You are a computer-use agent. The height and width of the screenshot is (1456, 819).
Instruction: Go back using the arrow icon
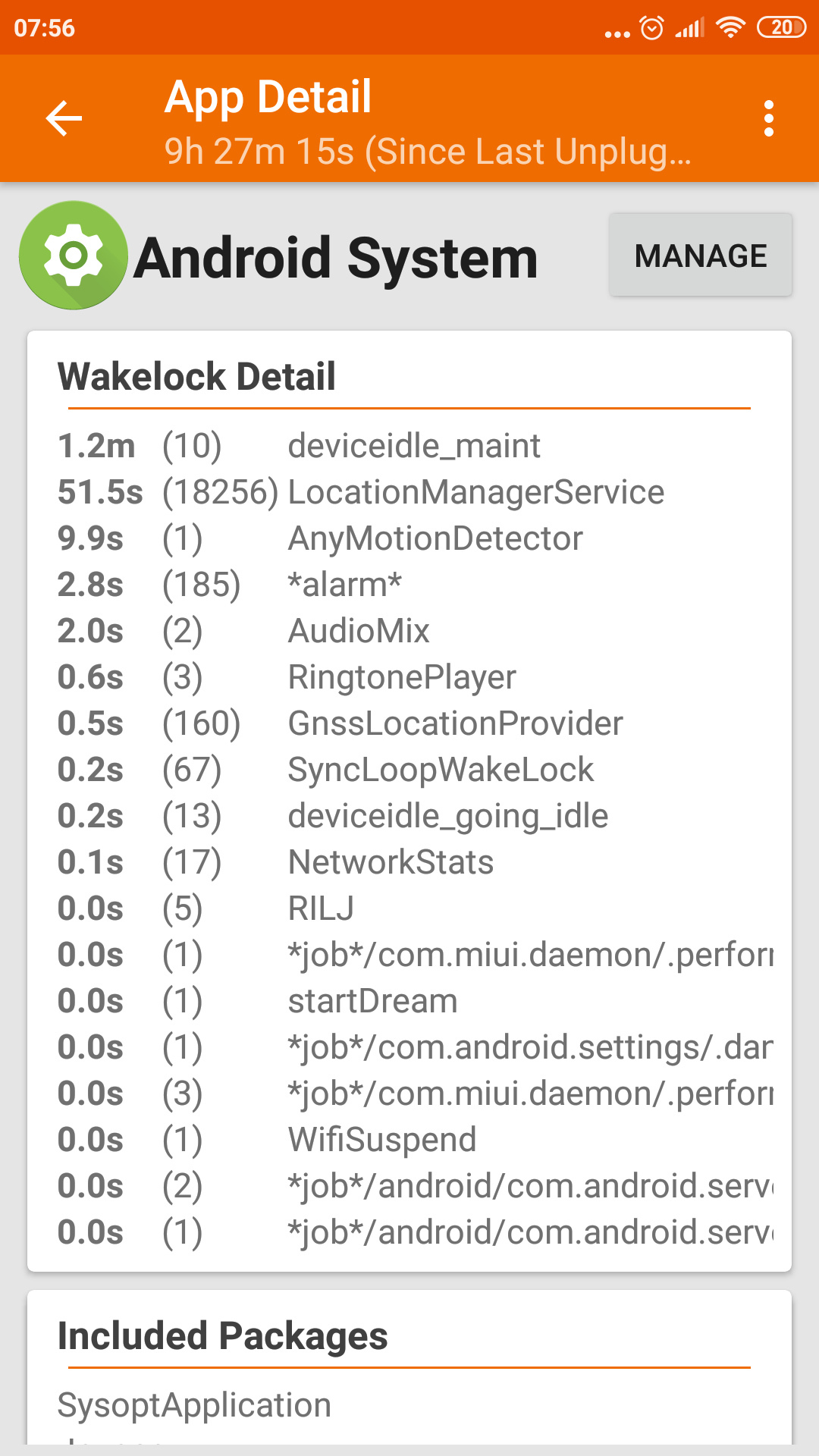coord(64,118)
